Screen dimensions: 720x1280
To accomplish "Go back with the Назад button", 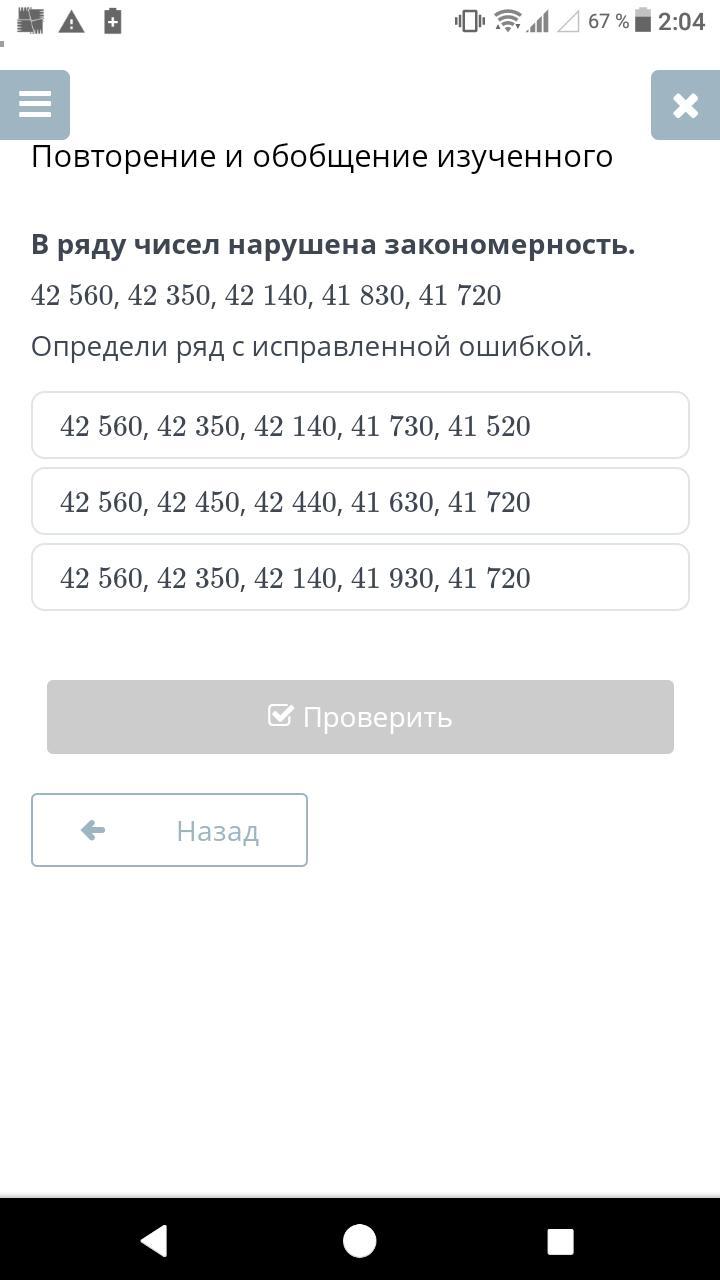I will tap(169, 830).
